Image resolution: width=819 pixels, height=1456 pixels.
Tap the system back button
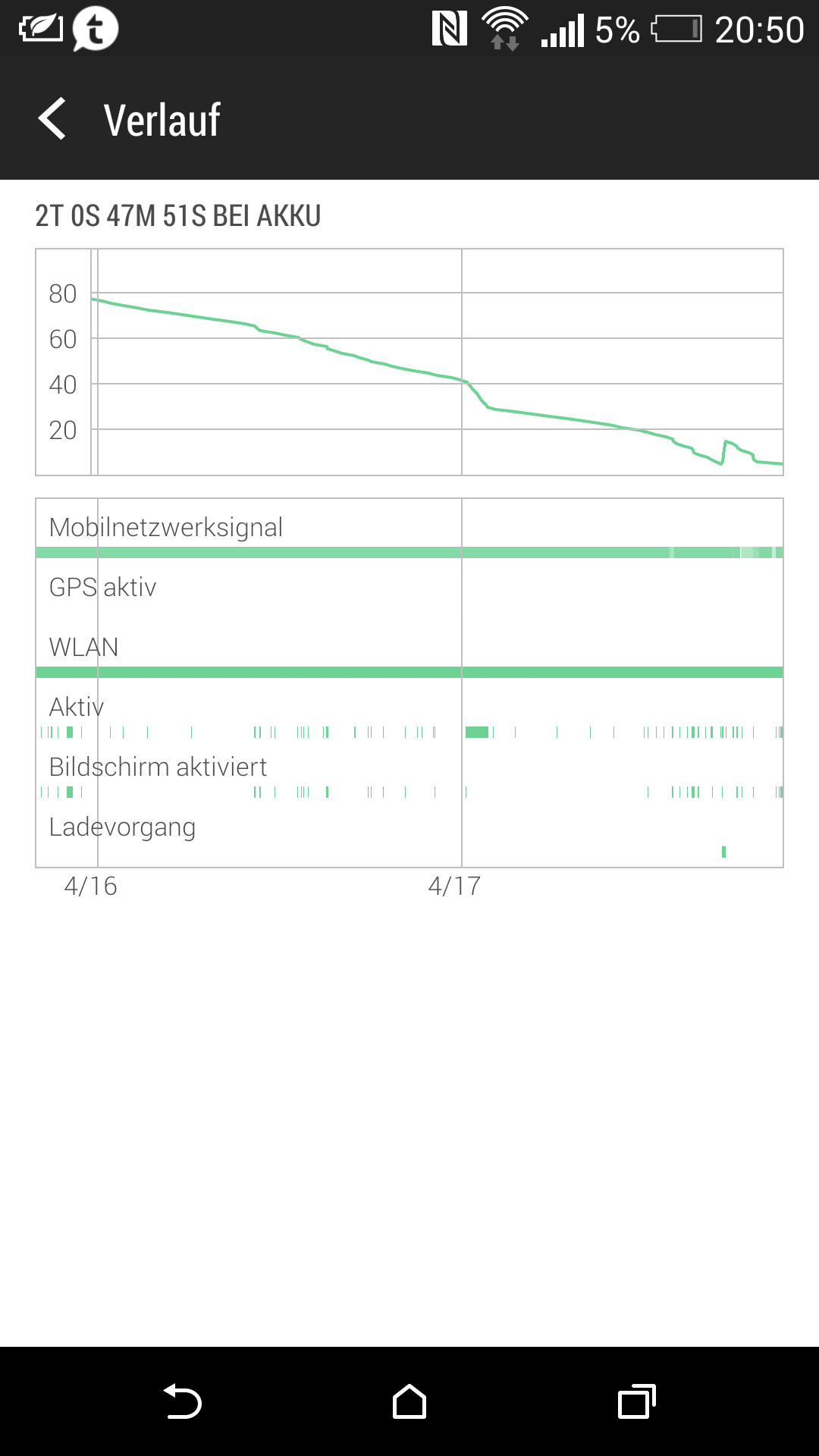(x=182, y=1401)
